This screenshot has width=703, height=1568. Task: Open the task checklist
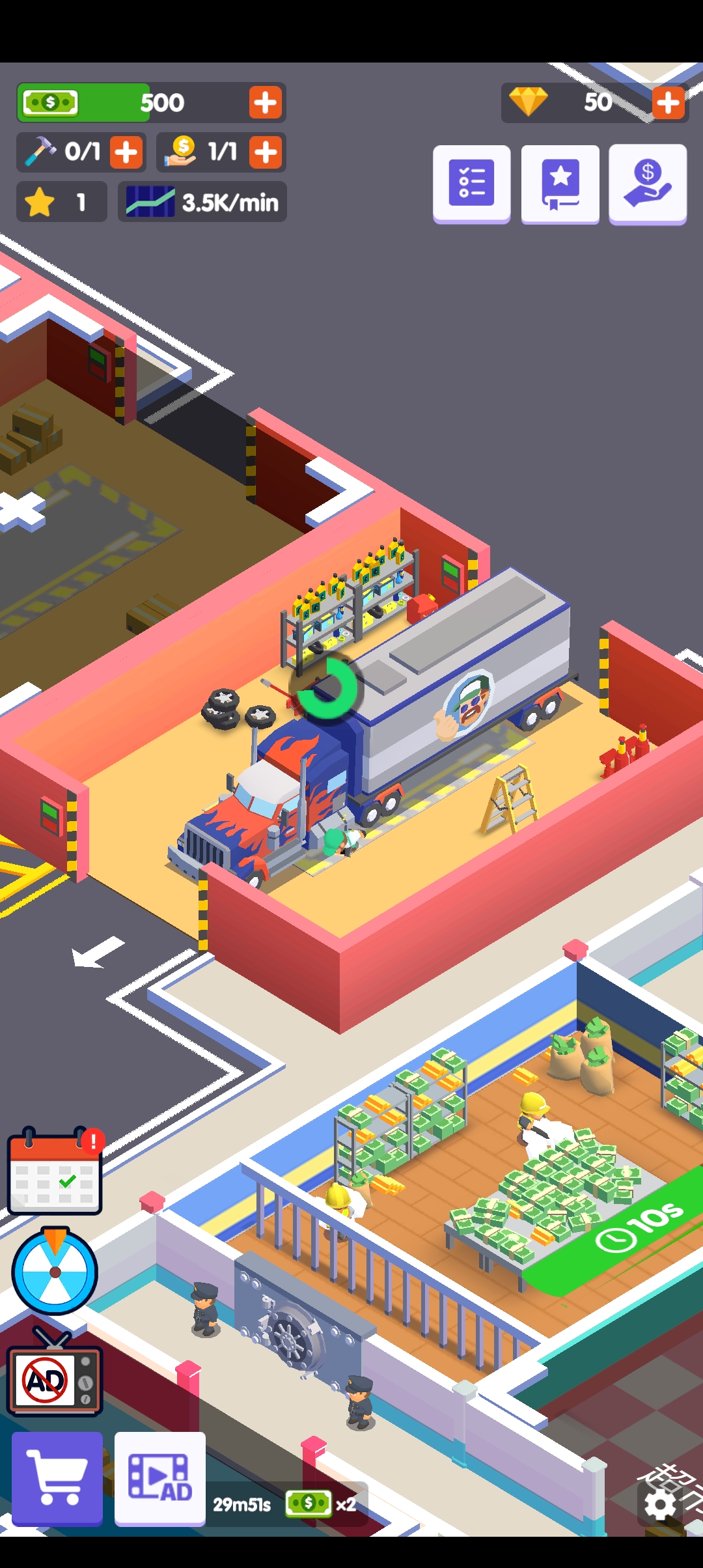pos(471,184)
